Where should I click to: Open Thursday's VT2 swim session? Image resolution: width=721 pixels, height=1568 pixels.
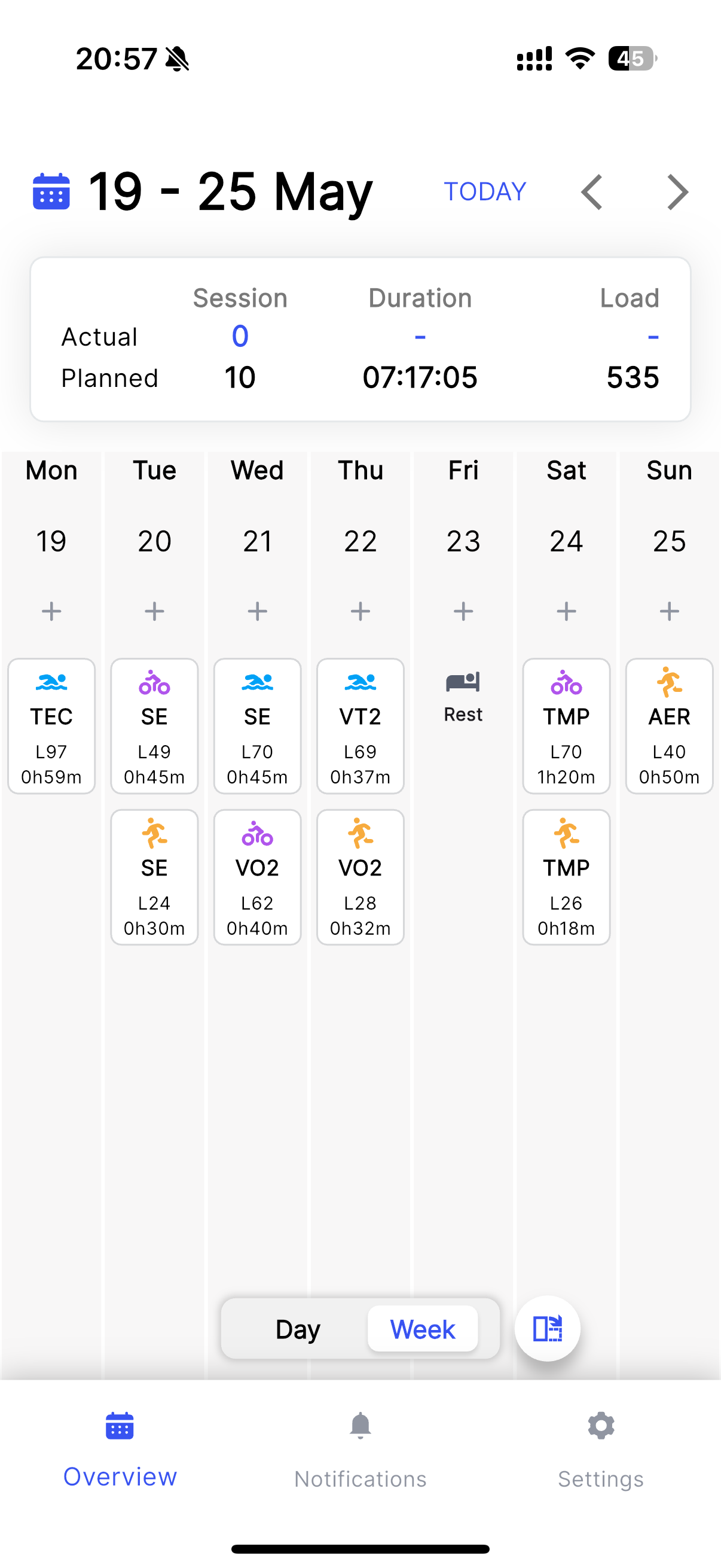coord(360,725)
